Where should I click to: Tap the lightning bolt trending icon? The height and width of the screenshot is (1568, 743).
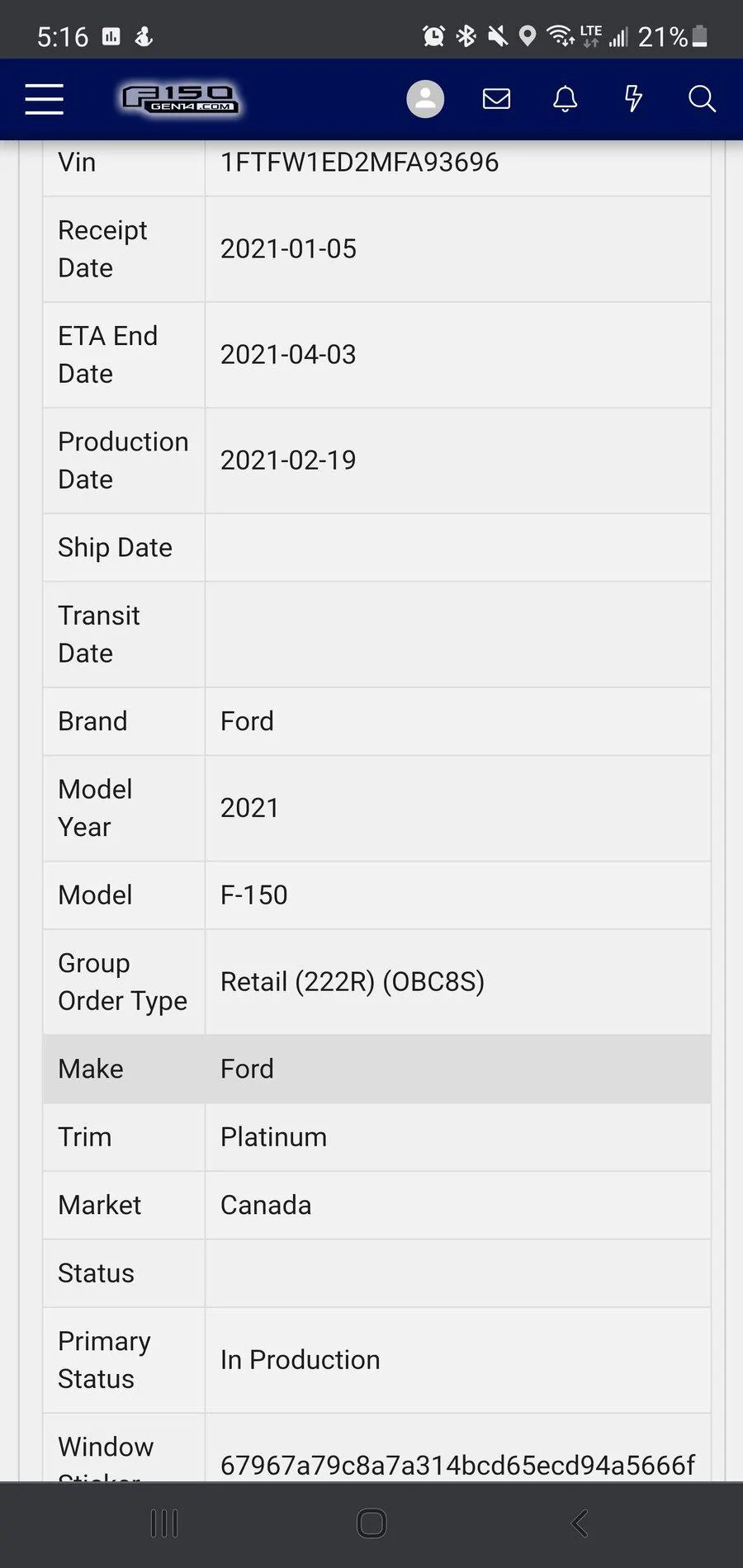click(x=632, y=99)
